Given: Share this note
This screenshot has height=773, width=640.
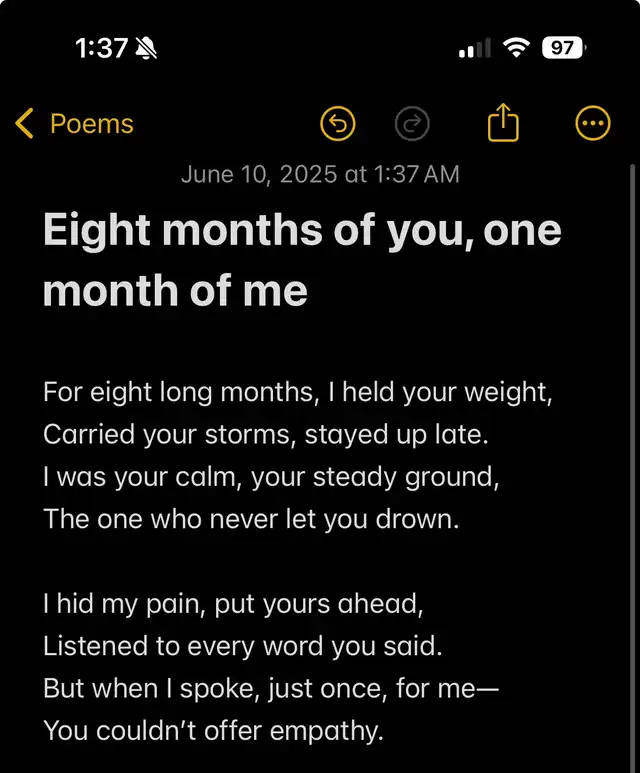Looking at the screenshot, I should click(x=504, y=124).
